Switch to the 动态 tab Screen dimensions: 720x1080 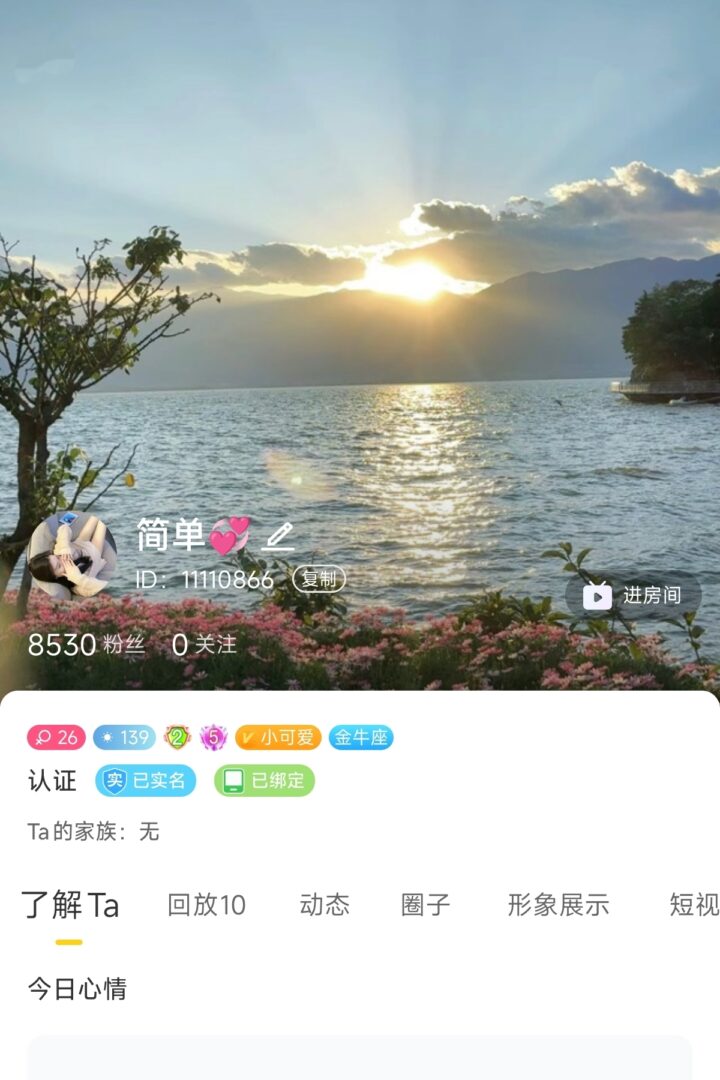coord(324,906)
